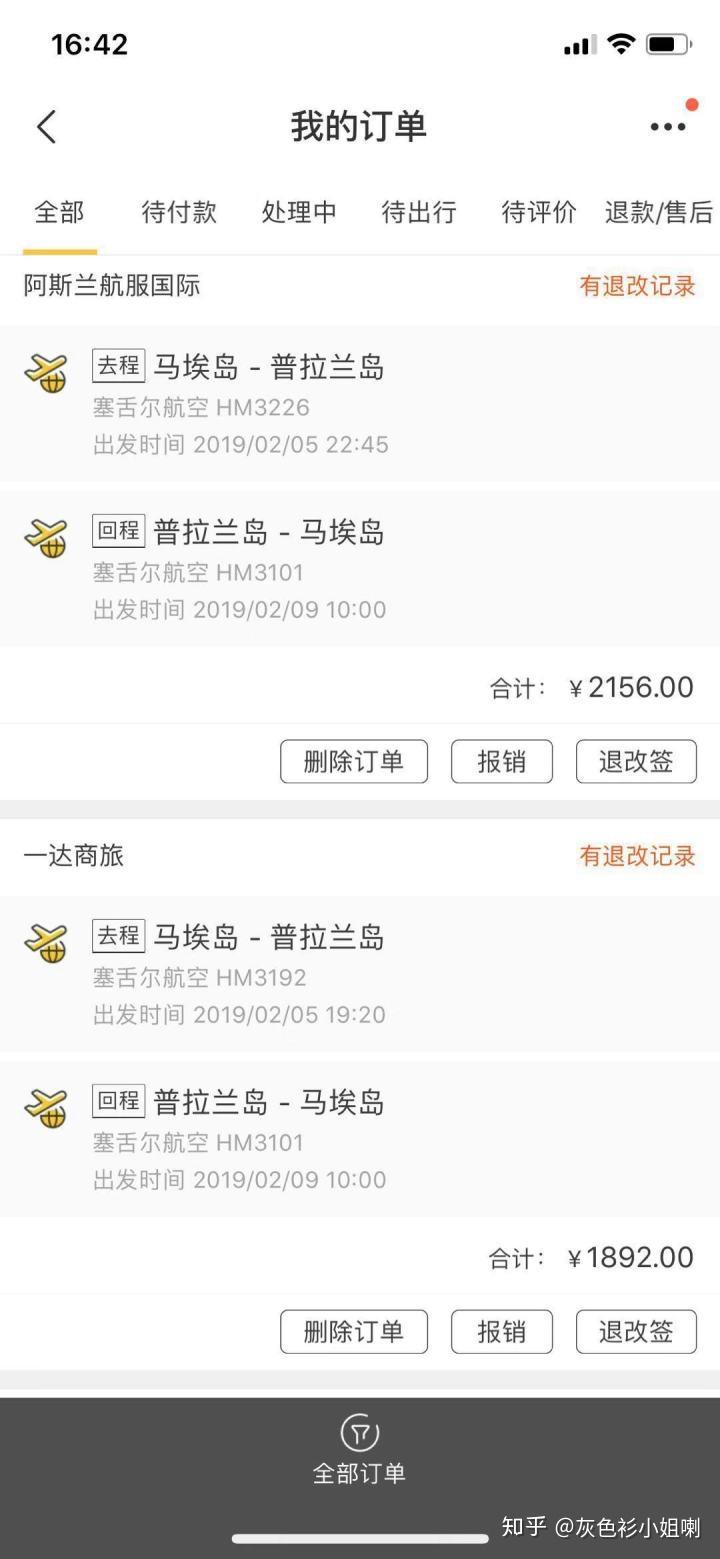The width and height of the screenshot is (720, 1559).
Task: Open outbound flight HM3226 order details
Action: tap(360, 403)
